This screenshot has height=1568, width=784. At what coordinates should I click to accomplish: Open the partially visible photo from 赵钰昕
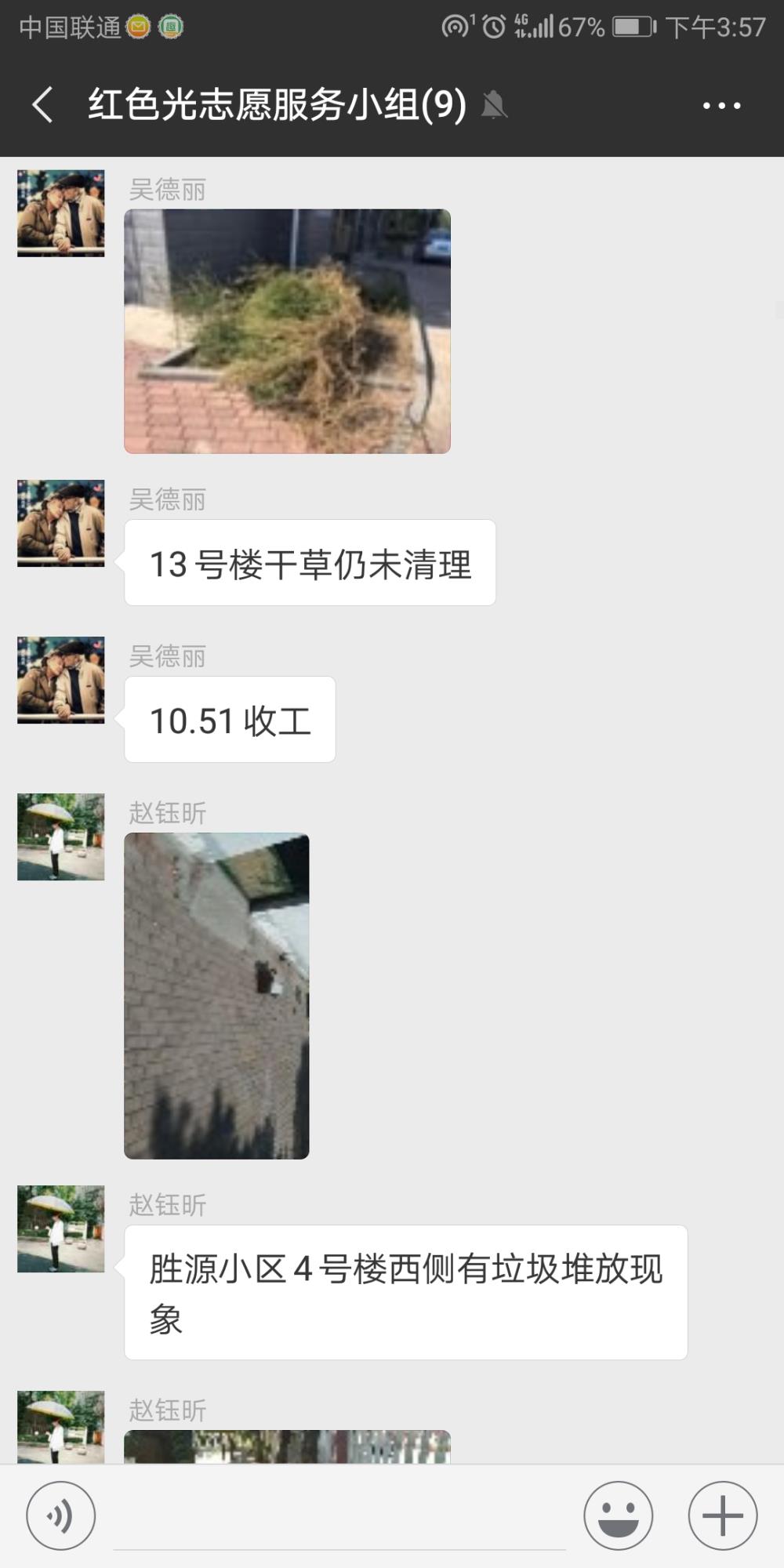pyautogui.click(x=287, y=1446)
